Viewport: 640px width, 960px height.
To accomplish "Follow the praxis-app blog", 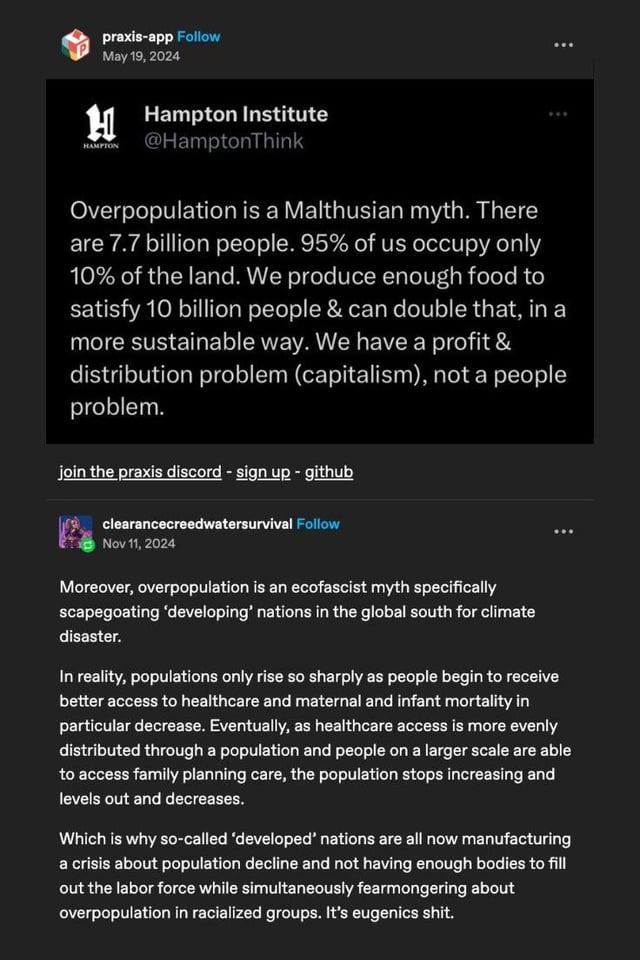I will pyautogui.click(x=198, y=37).
